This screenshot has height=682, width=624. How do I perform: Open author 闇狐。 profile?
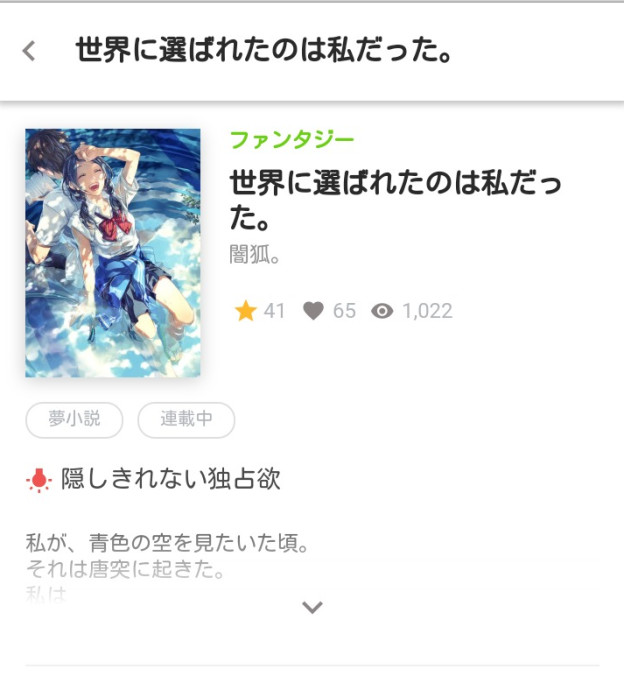(x=256, y=256)
